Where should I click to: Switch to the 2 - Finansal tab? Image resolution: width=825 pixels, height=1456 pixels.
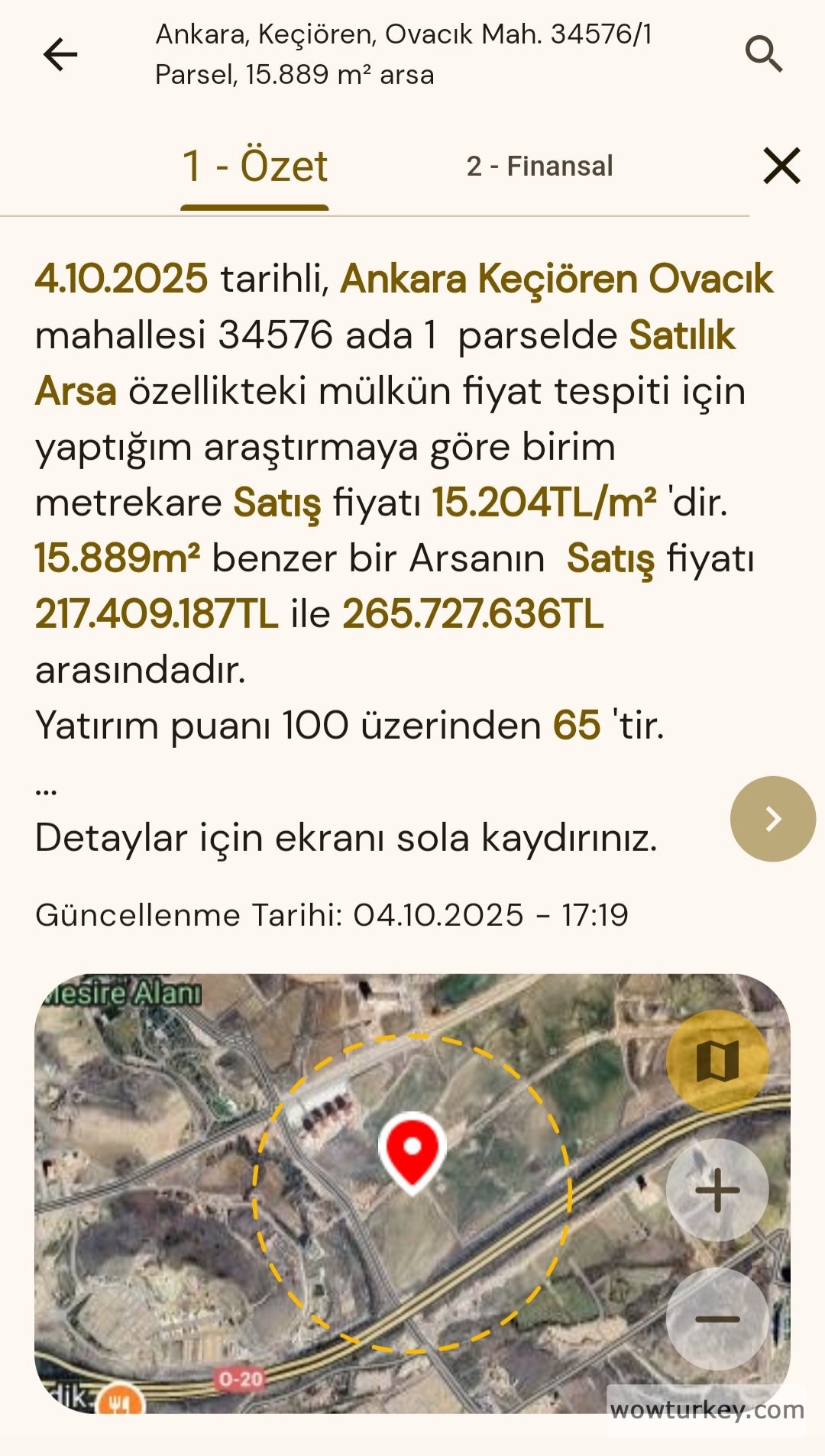tap(539, 166)
